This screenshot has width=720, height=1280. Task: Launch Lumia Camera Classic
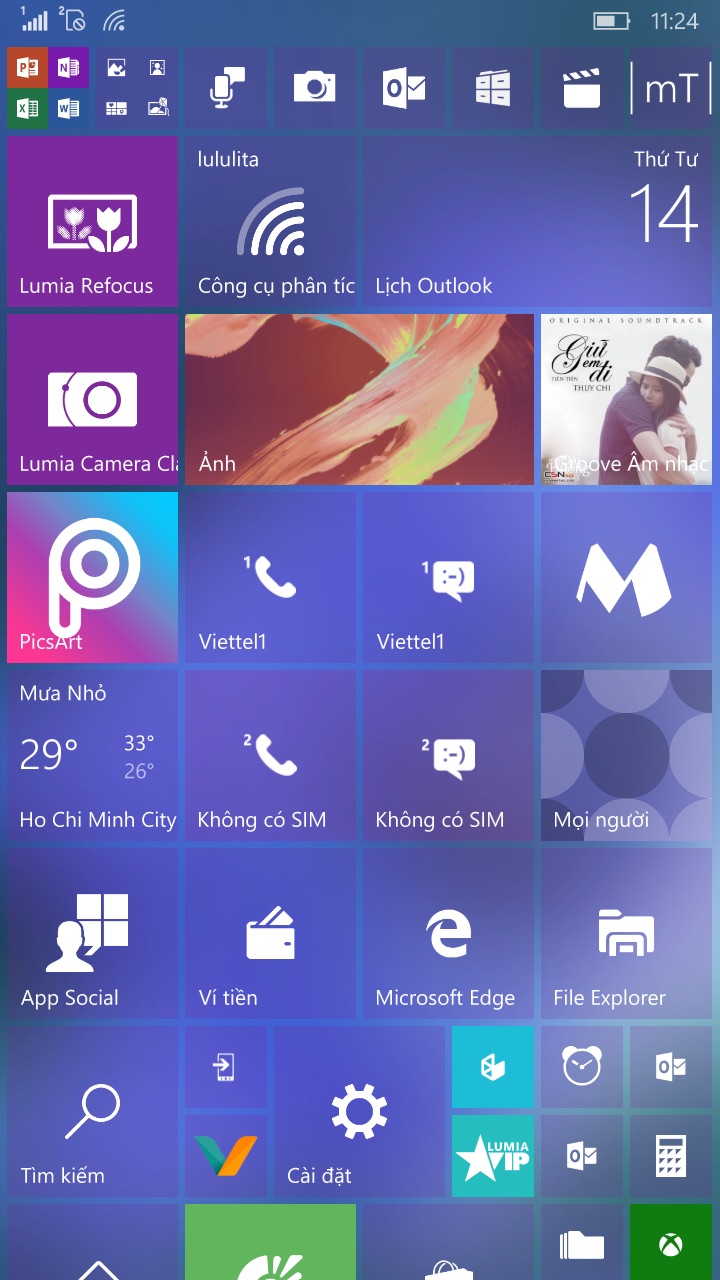[92, 400]
